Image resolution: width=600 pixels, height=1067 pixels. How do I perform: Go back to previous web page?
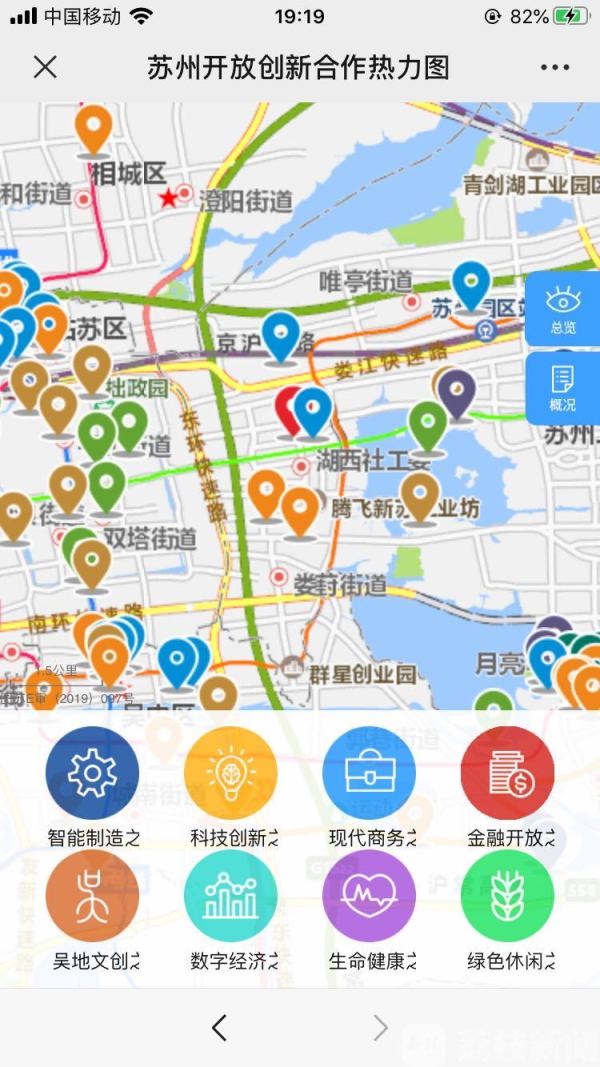pyautogui.click(x=219, y=1027)
